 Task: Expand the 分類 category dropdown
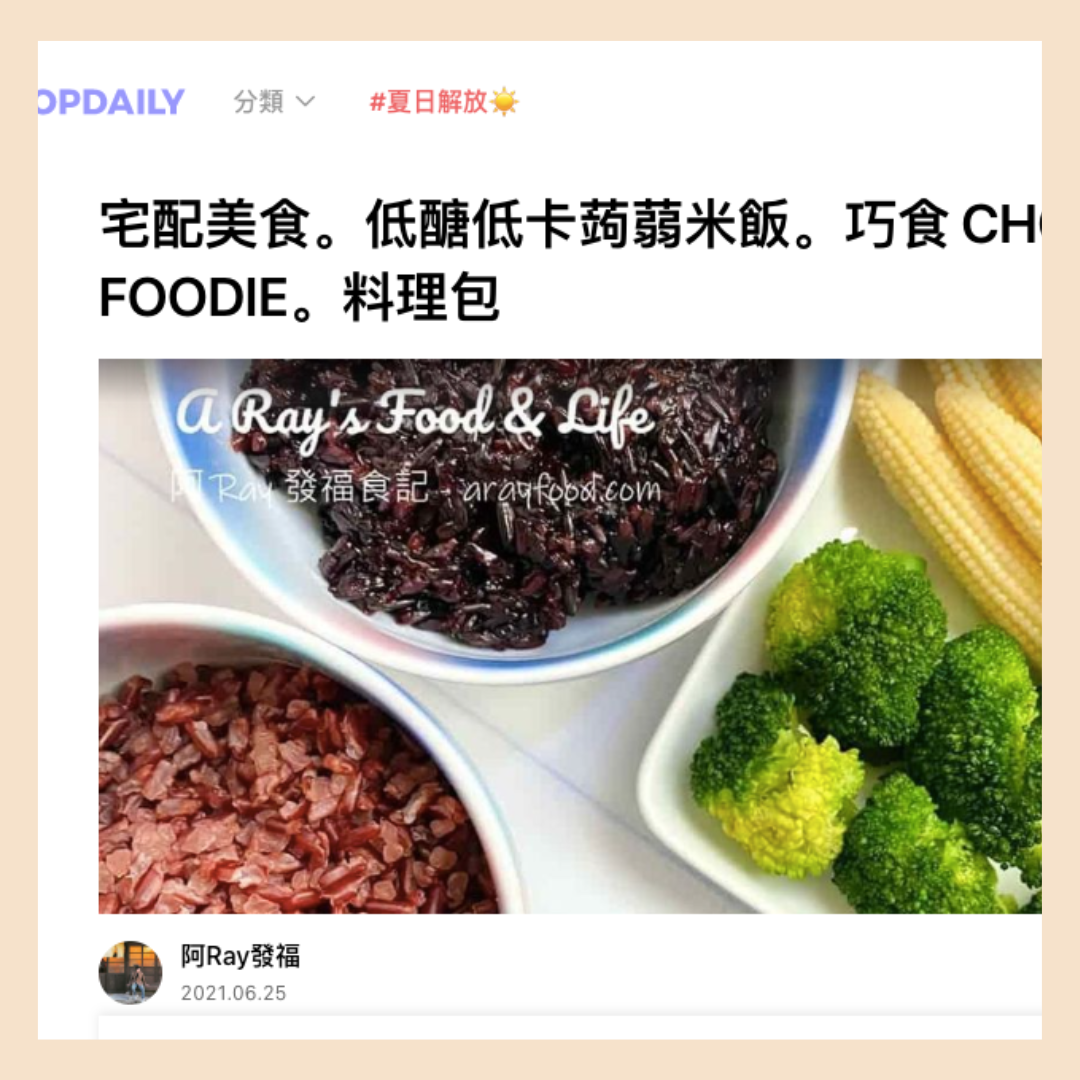pos(274,102)
